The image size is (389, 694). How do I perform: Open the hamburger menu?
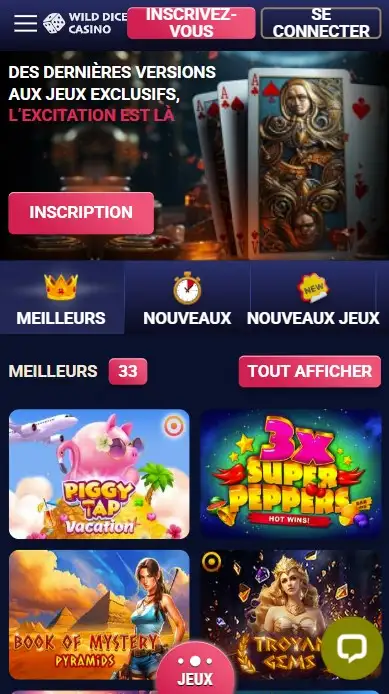25,23
